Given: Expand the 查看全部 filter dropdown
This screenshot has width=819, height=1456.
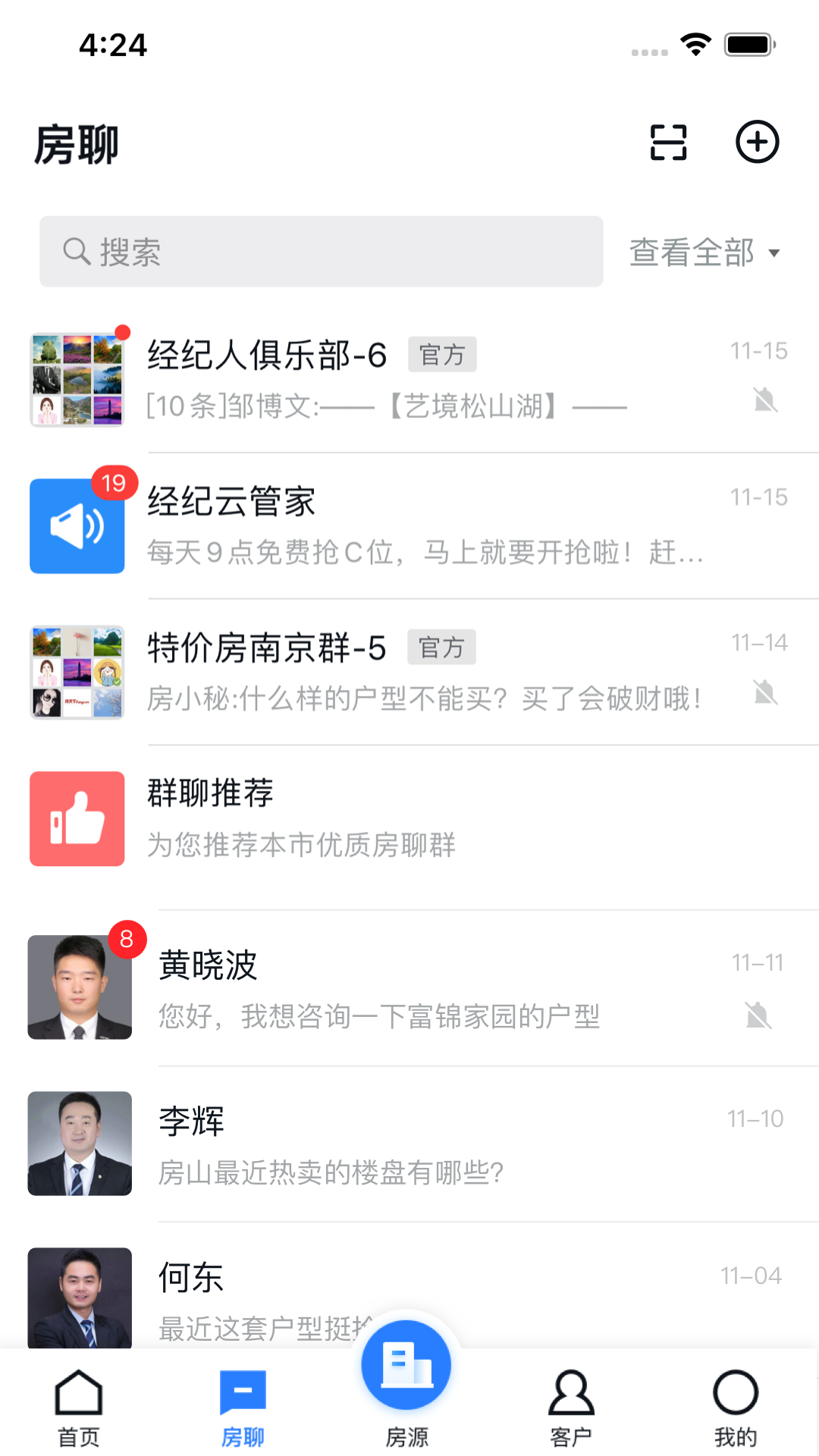Looking at the screenshot, I should point(704,253).
